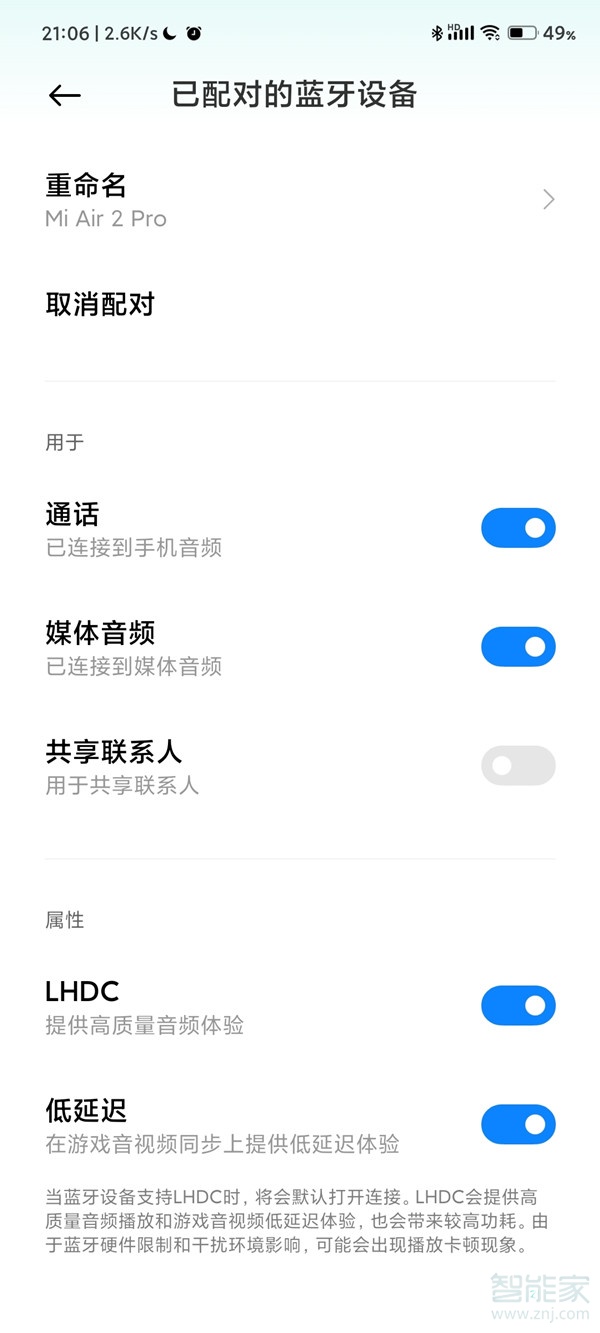Switch off the 低延迟 low latency toggle
The width and height of the screenshot is (600, 1333).
tap(518, 1124)
